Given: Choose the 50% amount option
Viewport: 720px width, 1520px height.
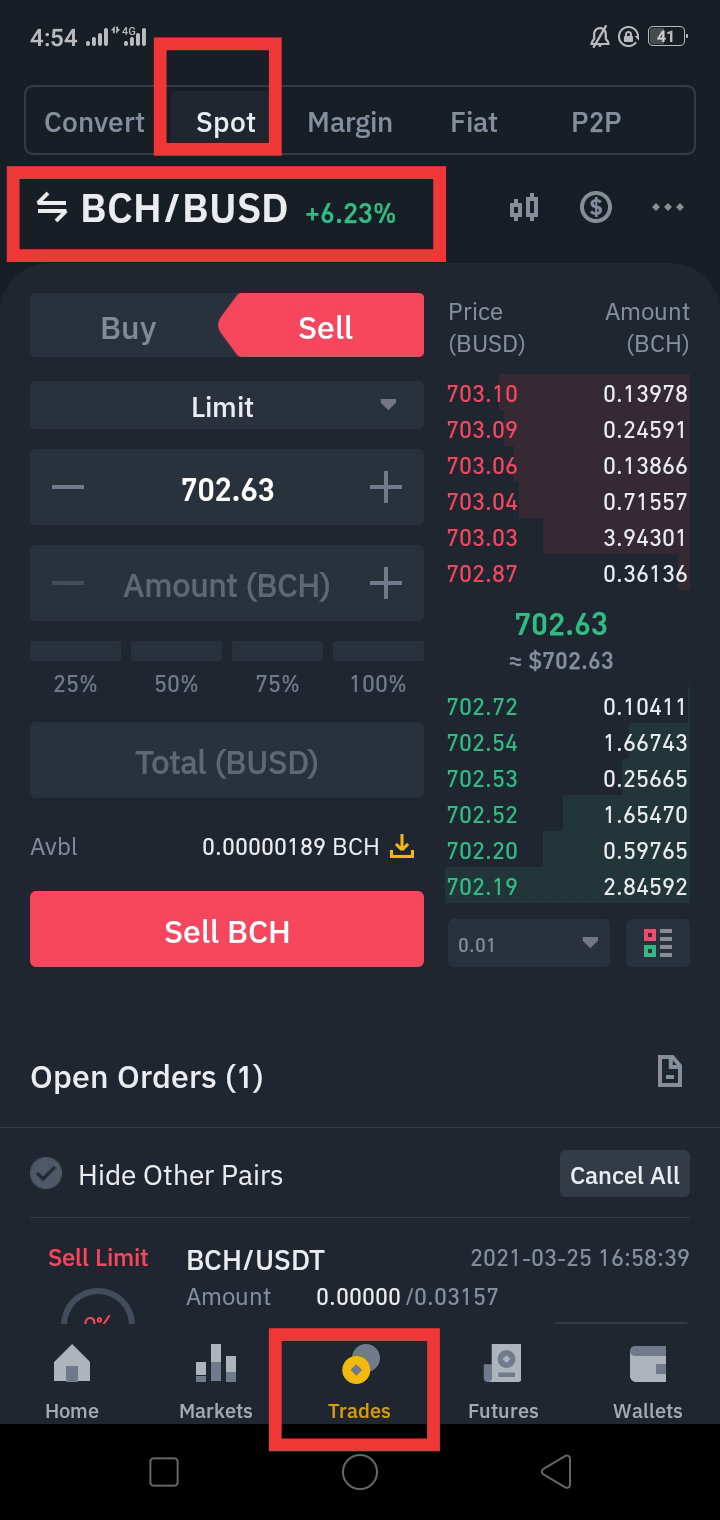Looking at the screenshot, I should click(x=176, y=673).
